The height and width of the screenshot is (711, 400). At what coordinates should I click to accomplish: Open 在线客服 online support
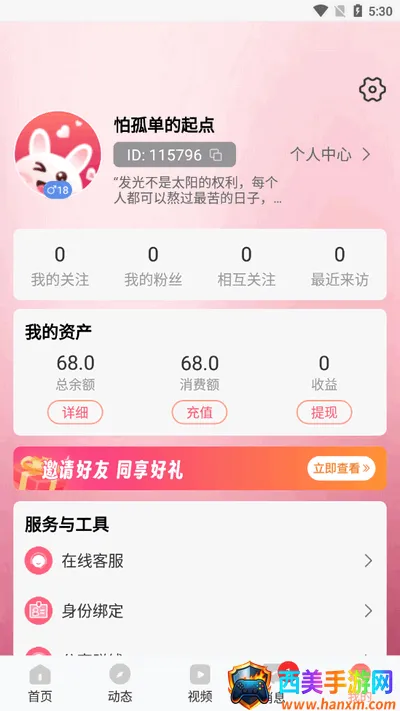tap(200, 561)
